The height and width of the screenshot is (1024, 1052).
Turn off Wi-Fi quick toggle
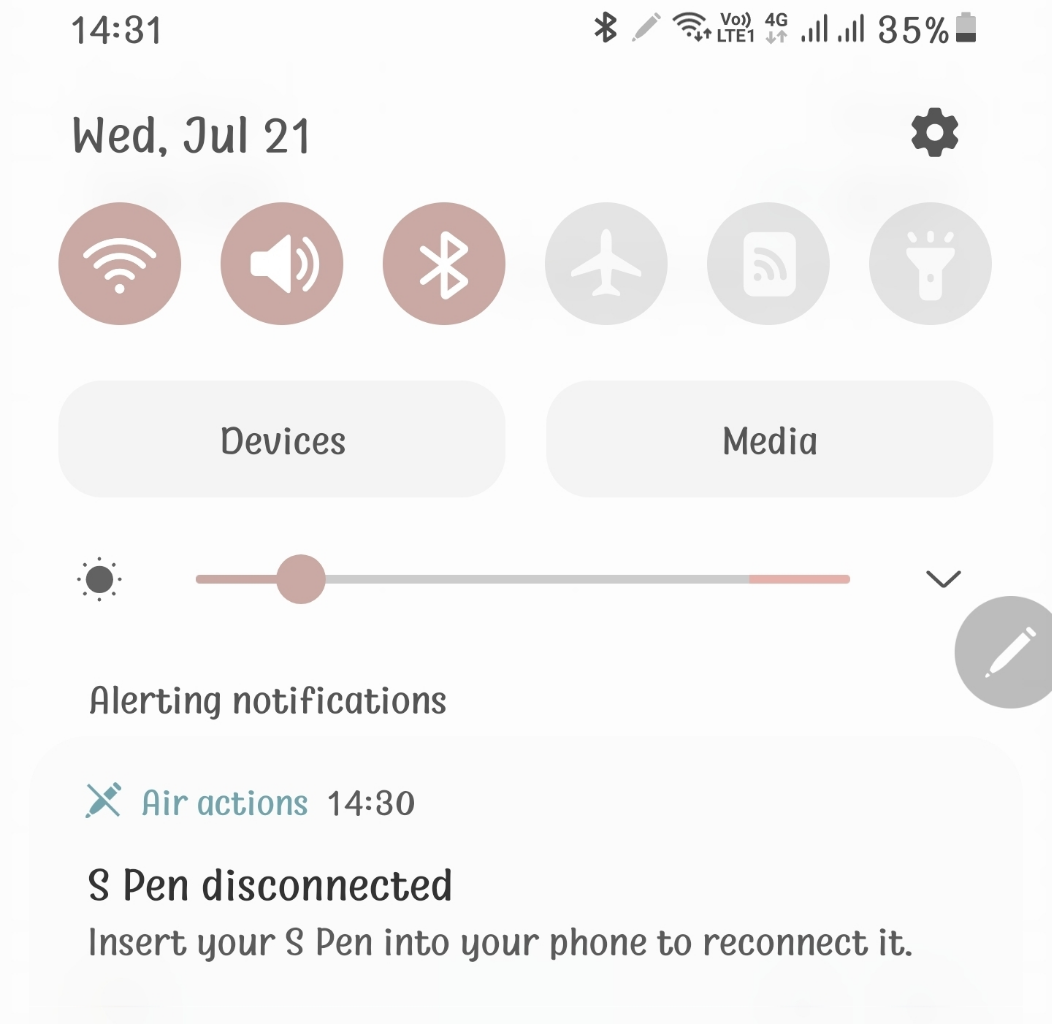[120, 265]
